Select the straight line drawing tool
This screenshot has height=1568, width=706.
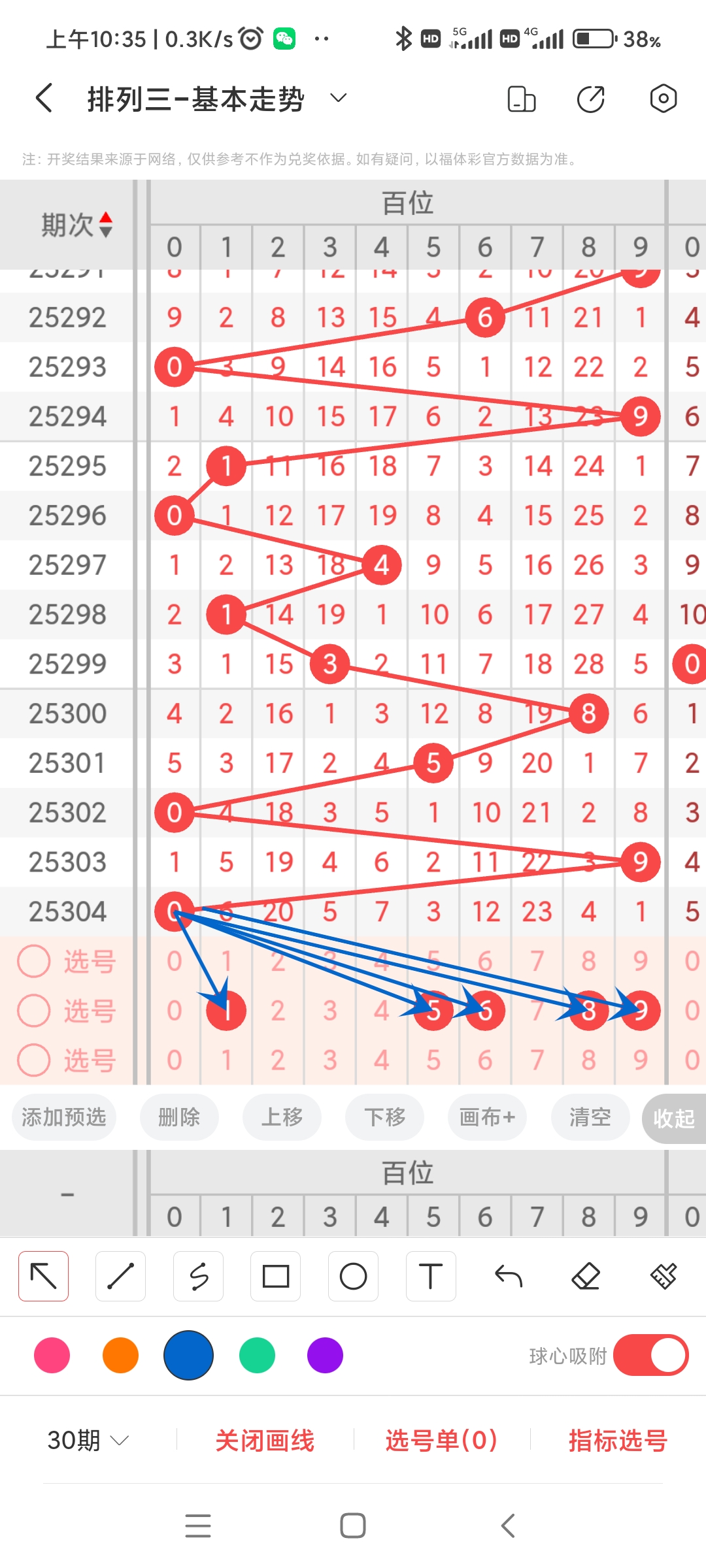(120, 1275)
